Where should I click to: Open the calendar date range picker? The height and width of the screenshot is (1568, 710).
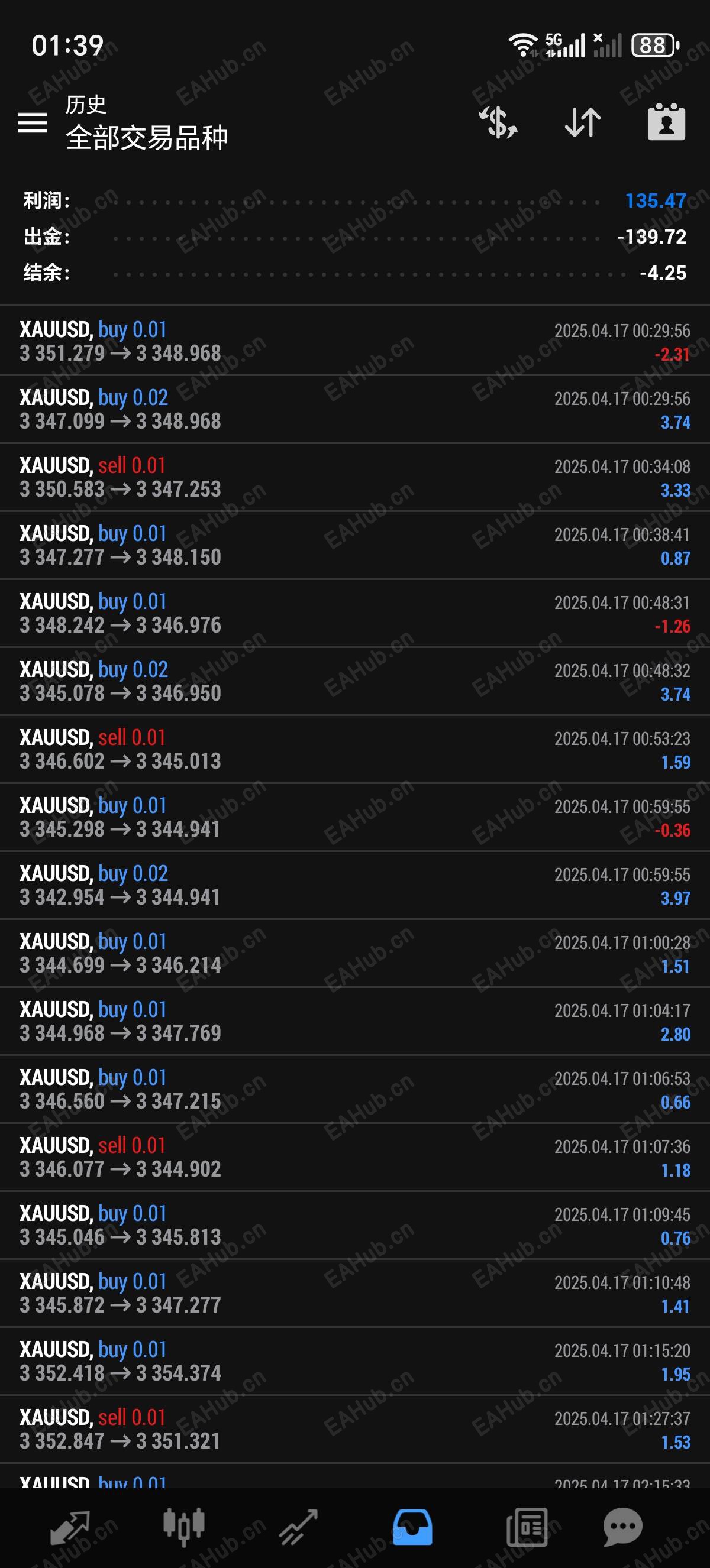click(666, 122)
